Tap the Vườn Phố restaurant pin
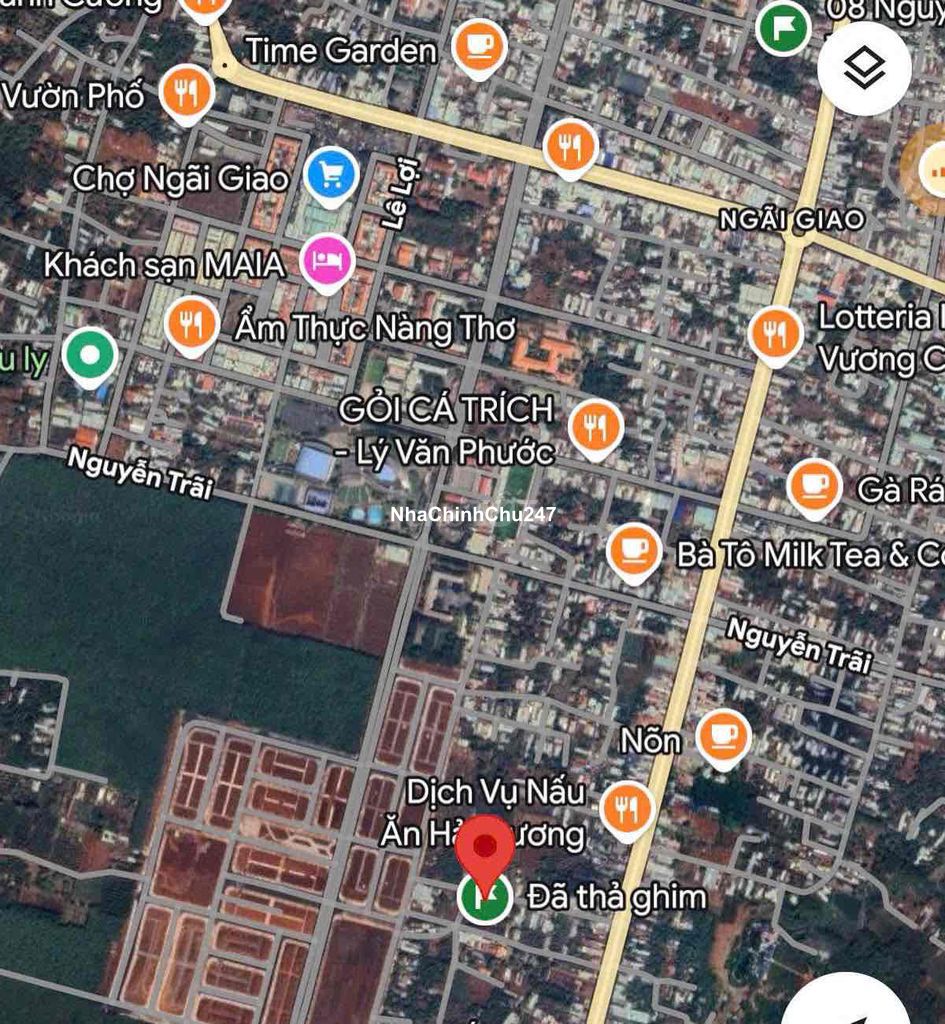945x1024 pixels. 186,94
